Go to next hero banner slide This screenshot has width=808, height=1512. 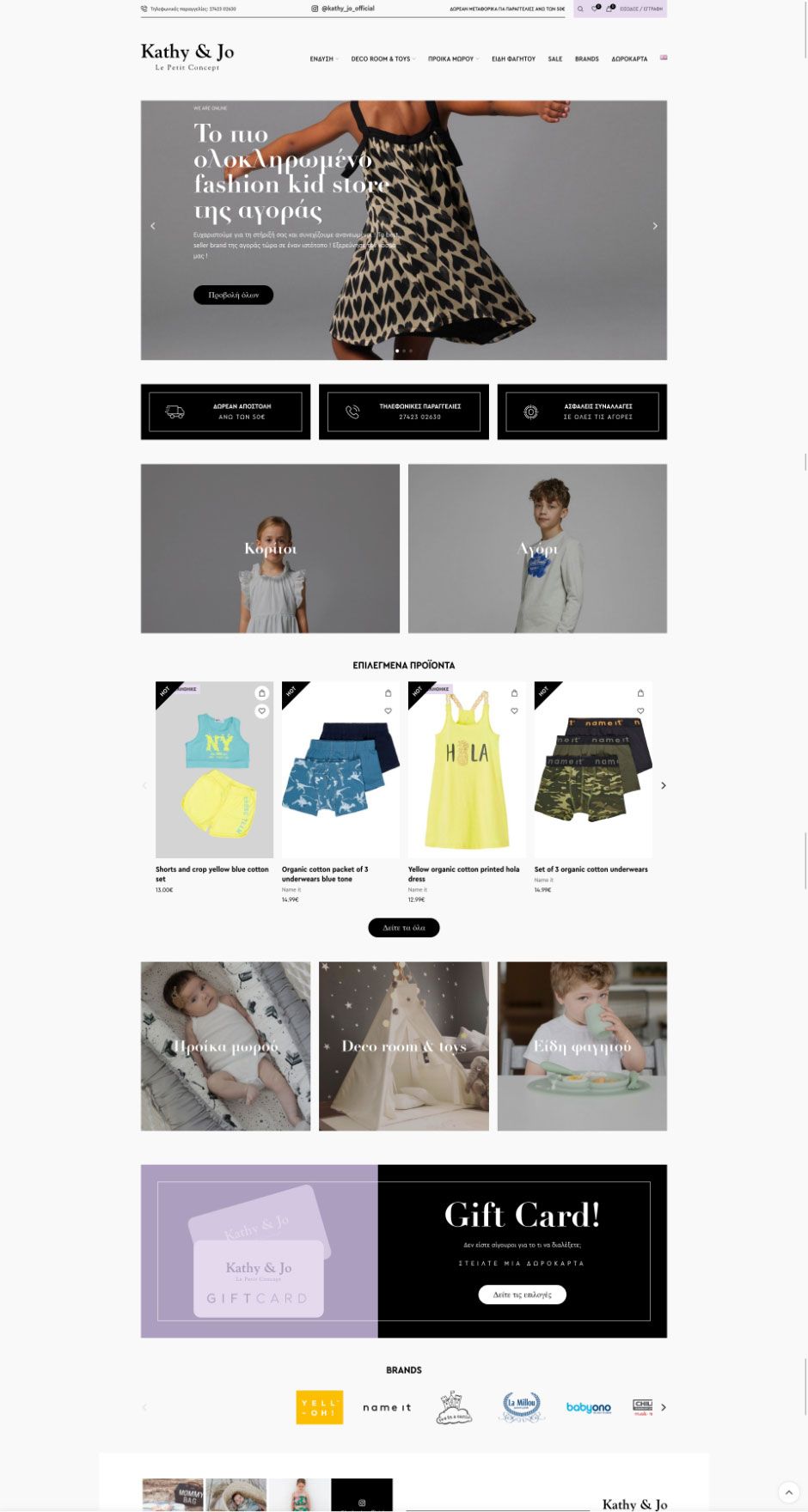(x=655, y=226)
